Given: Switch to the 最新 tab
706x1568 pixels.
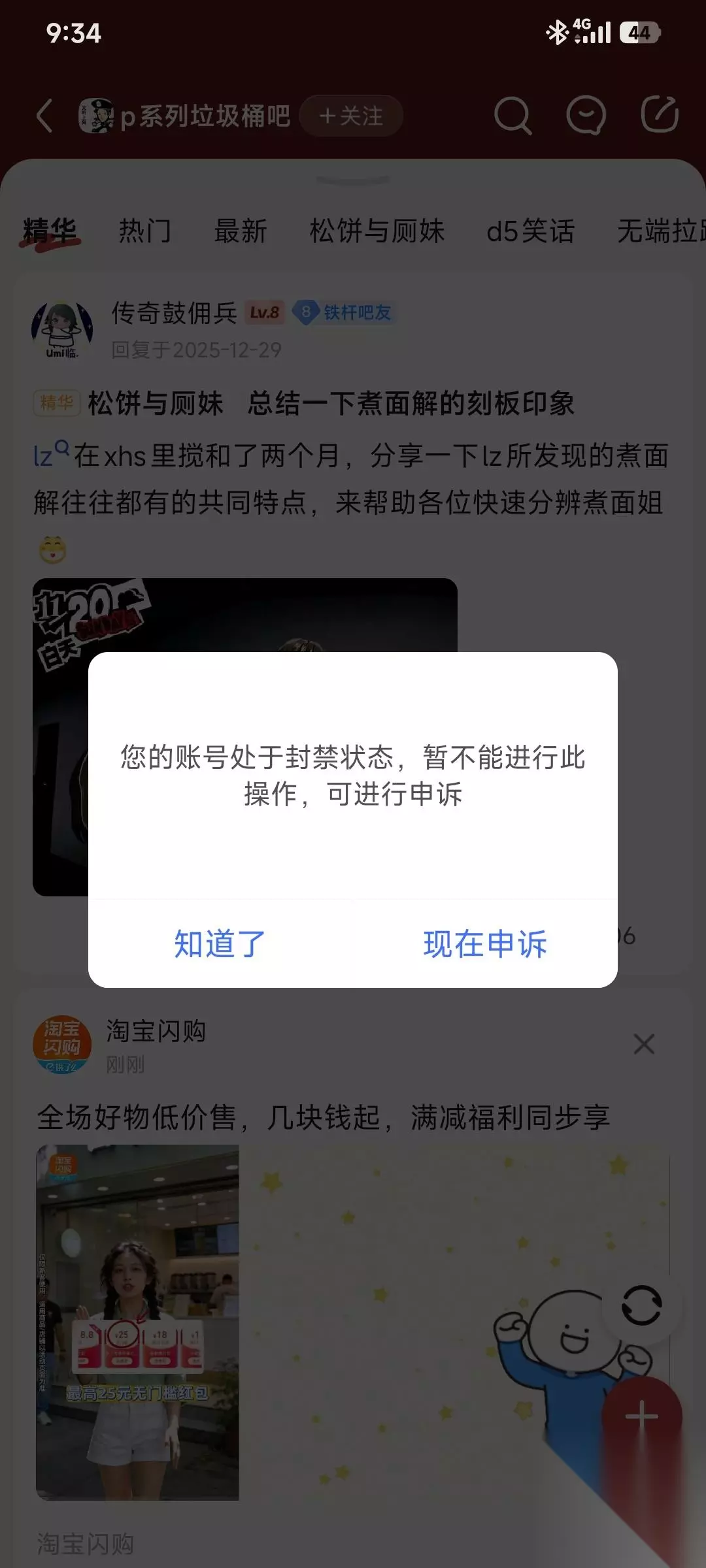Looking at the screenshot, I should pos(241,231).
